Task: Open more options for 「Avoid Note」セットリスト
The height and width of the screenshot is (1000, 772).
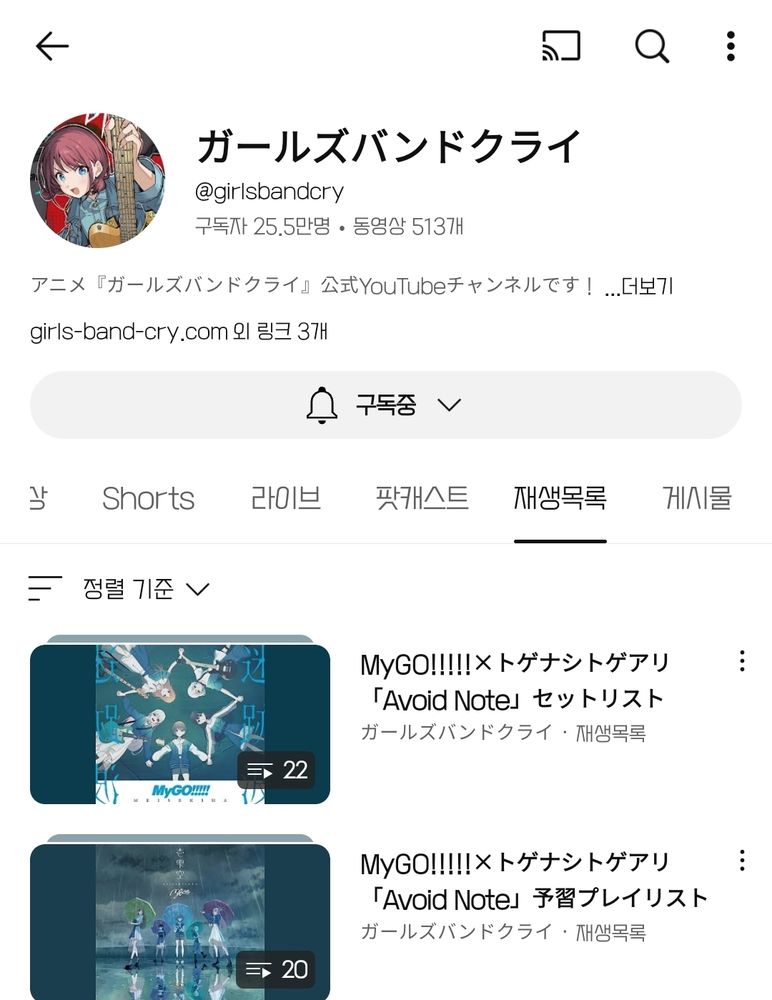Action: click(742, 661)
